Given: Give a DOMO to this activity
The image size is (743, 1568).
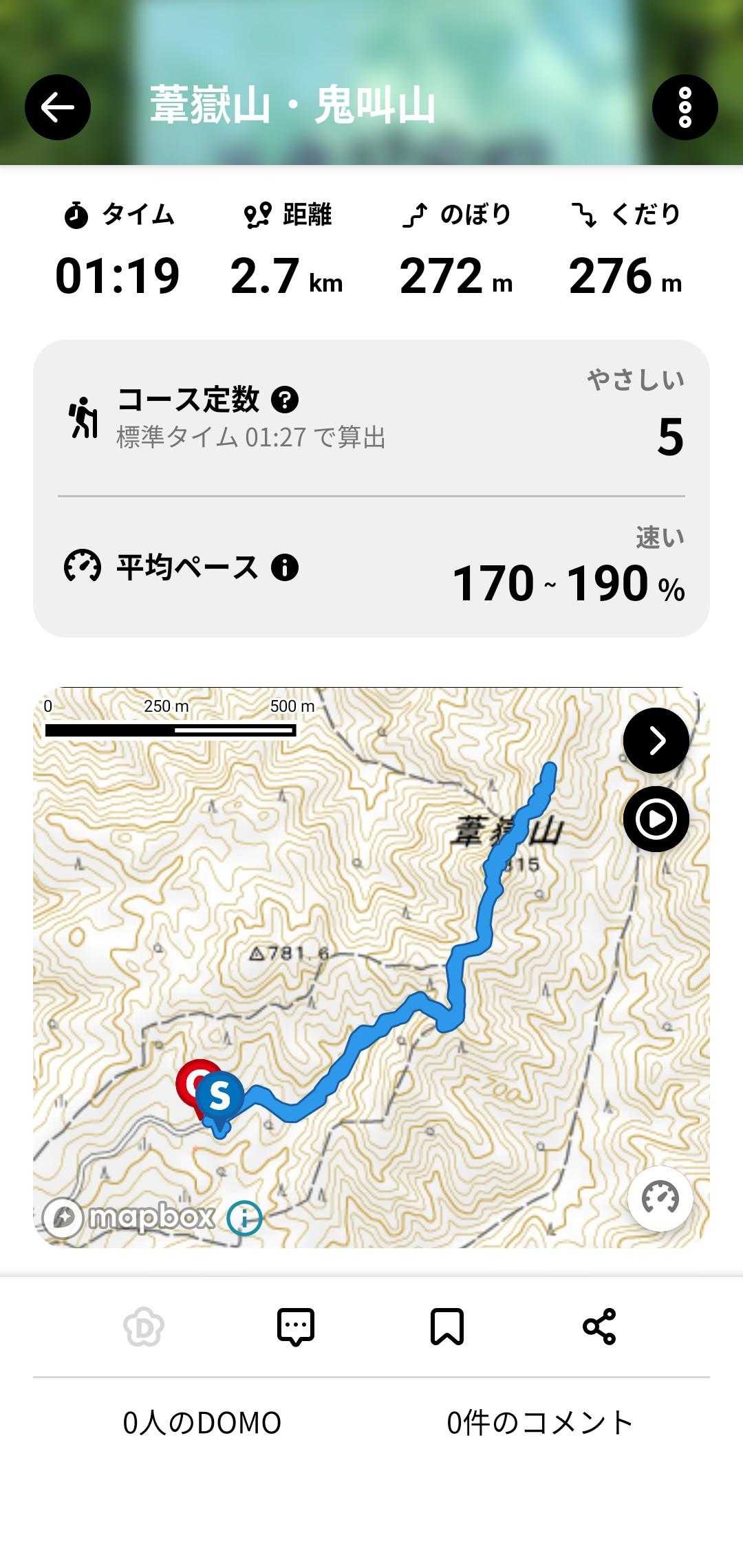Looking at the screenshot, I should pyautogui.click(x=144, y=1327).
